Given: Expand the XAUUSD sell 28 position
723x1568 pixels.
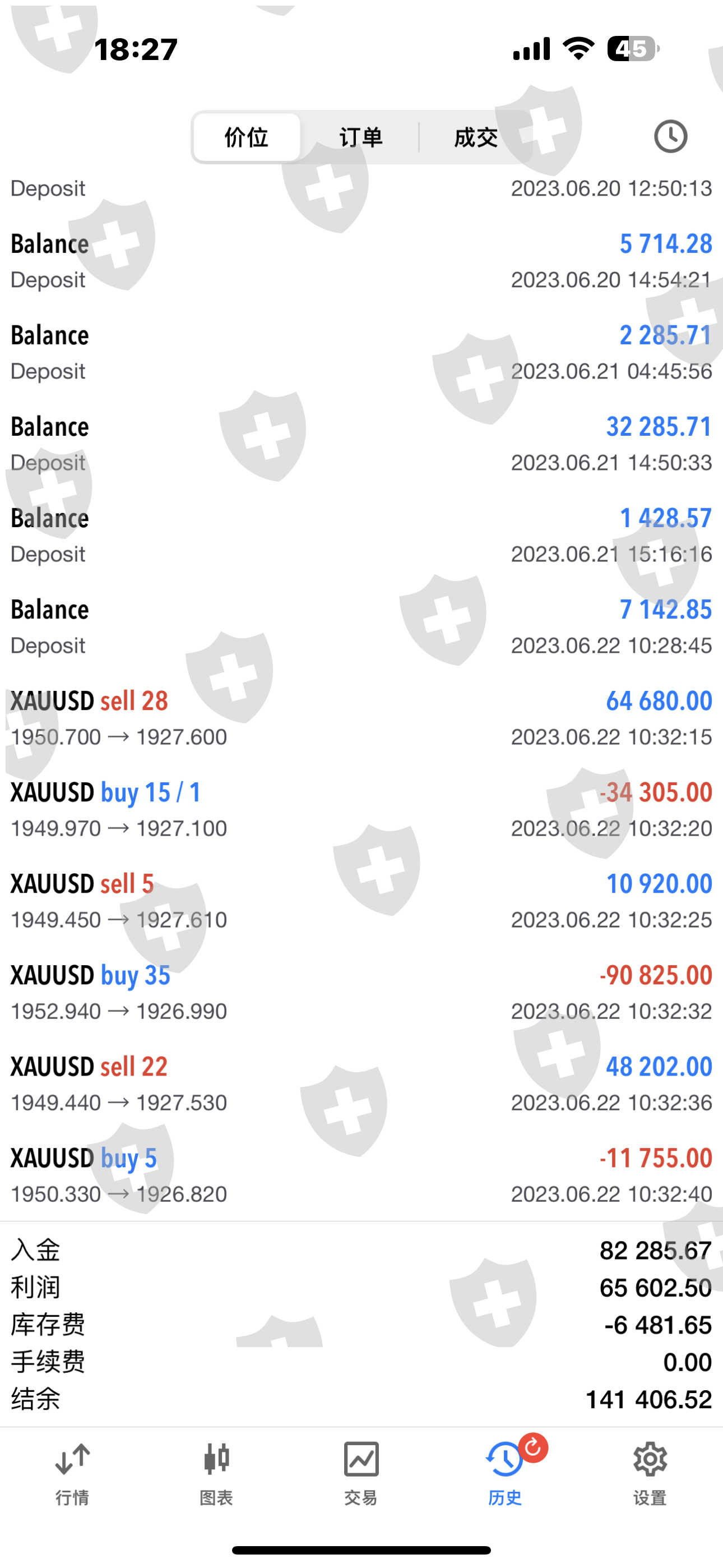Looking at the screenshot, I should pyautogui.click(x=361, y=719).
